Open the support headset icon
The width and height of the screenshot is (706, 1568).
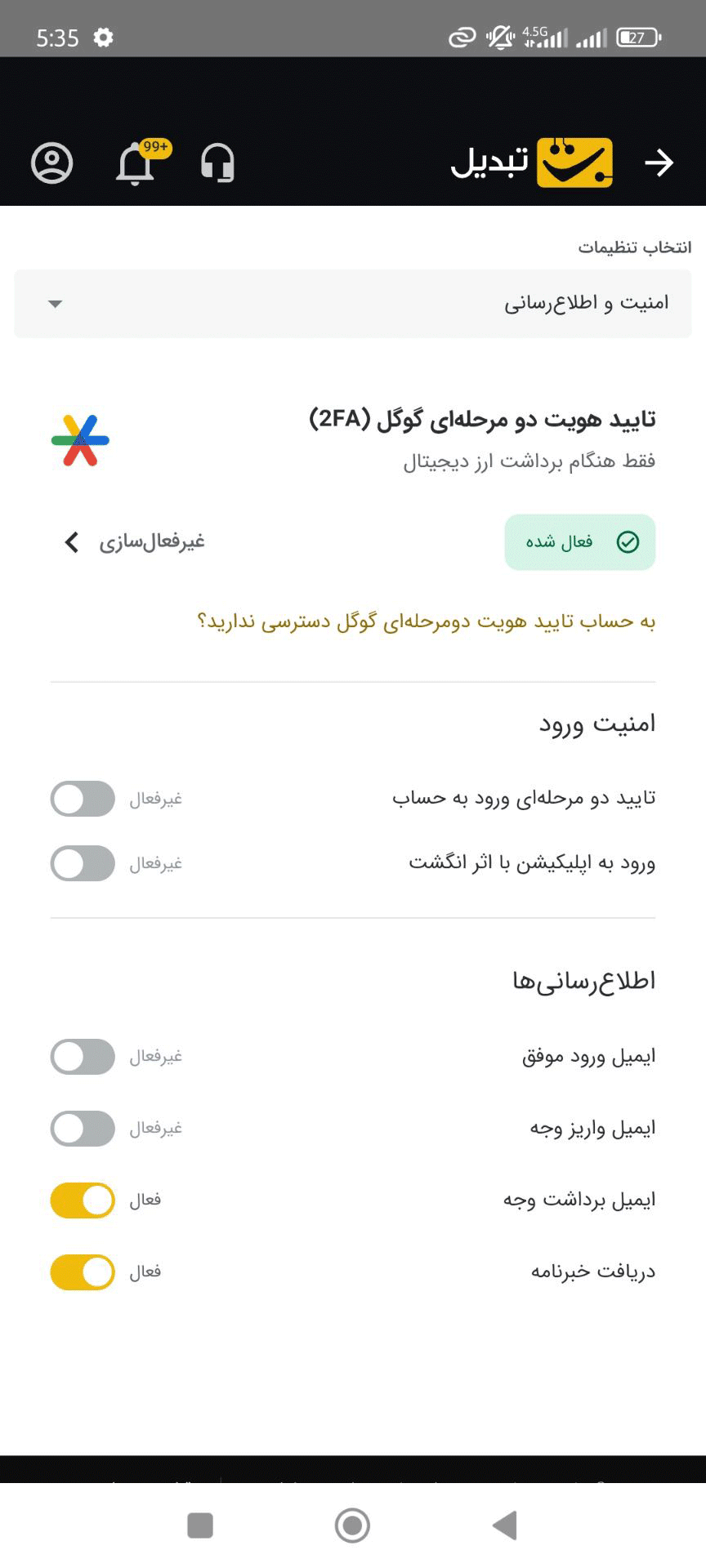point(217,163)
